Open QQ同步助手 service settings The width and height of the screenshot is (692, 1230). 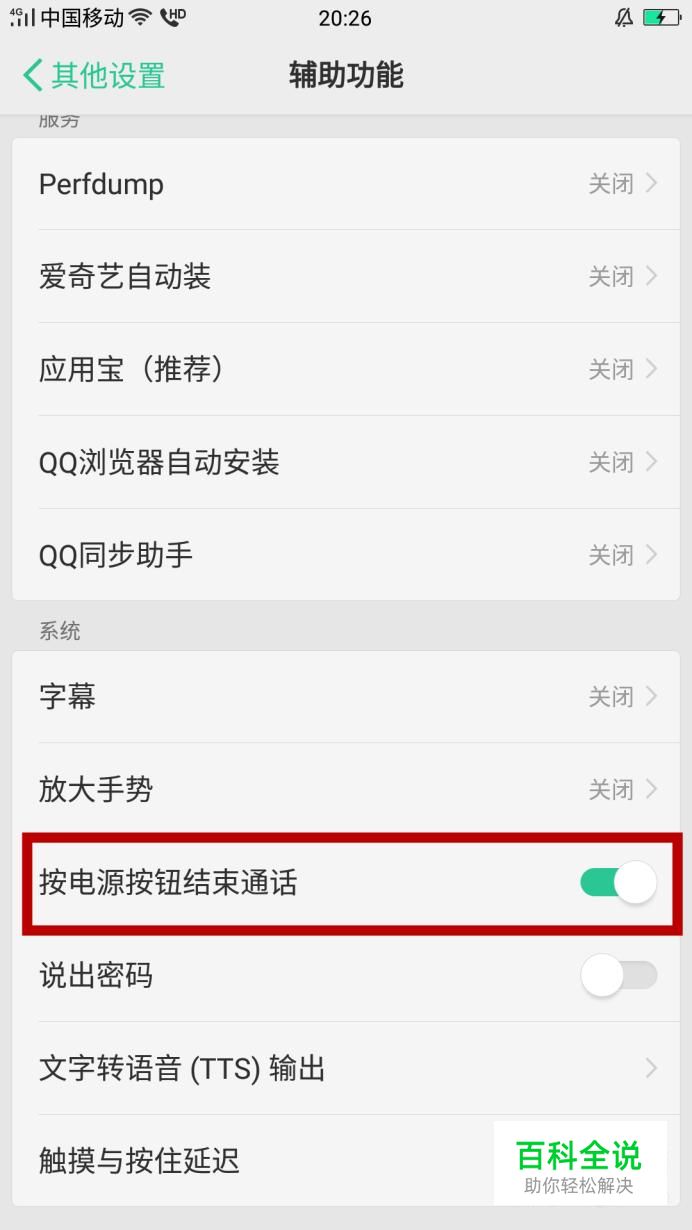[x=346, y=554]
